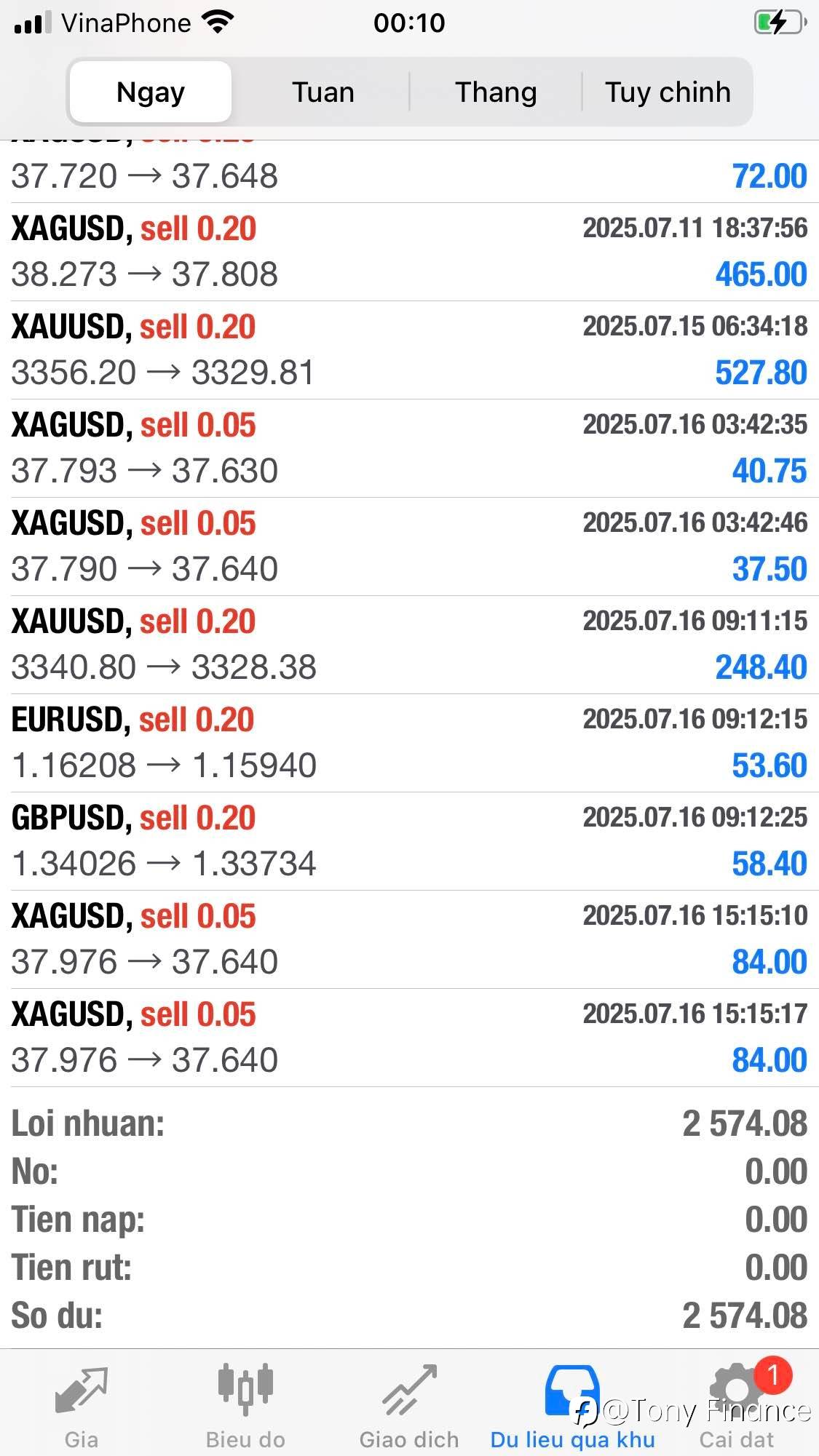The width and height of the screenshot is (819, 1456).
Task: Choose the Tuy chinh custom period
Action: point(668,92)
